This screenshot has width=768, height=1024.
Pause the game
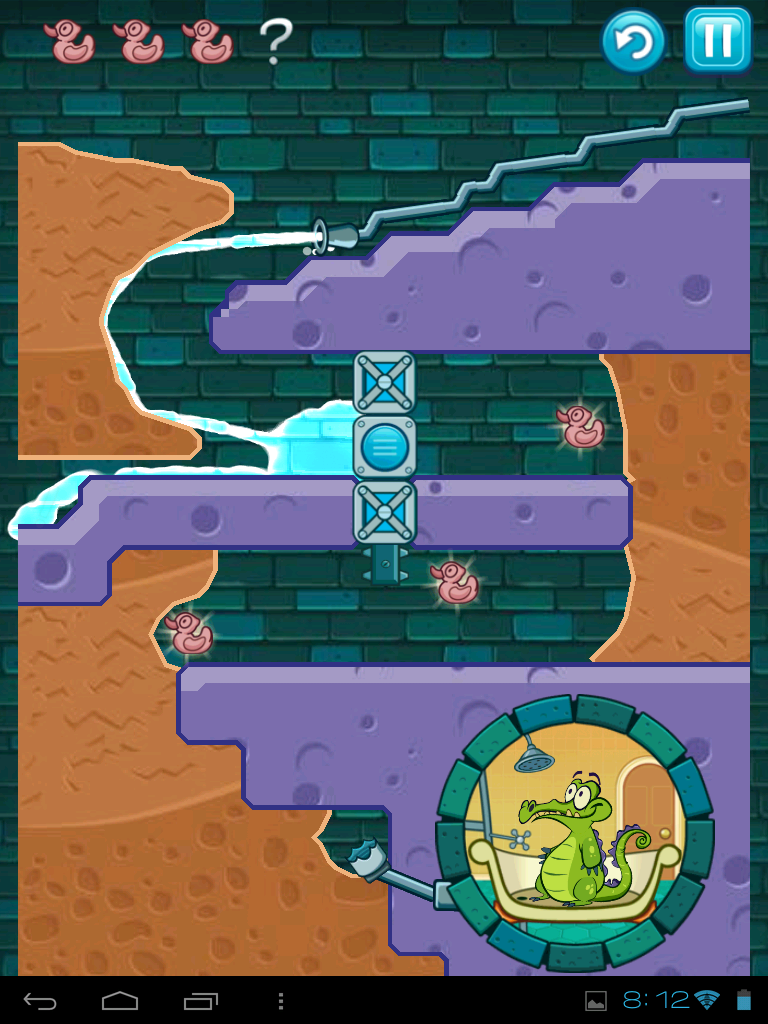coord(717,41)
